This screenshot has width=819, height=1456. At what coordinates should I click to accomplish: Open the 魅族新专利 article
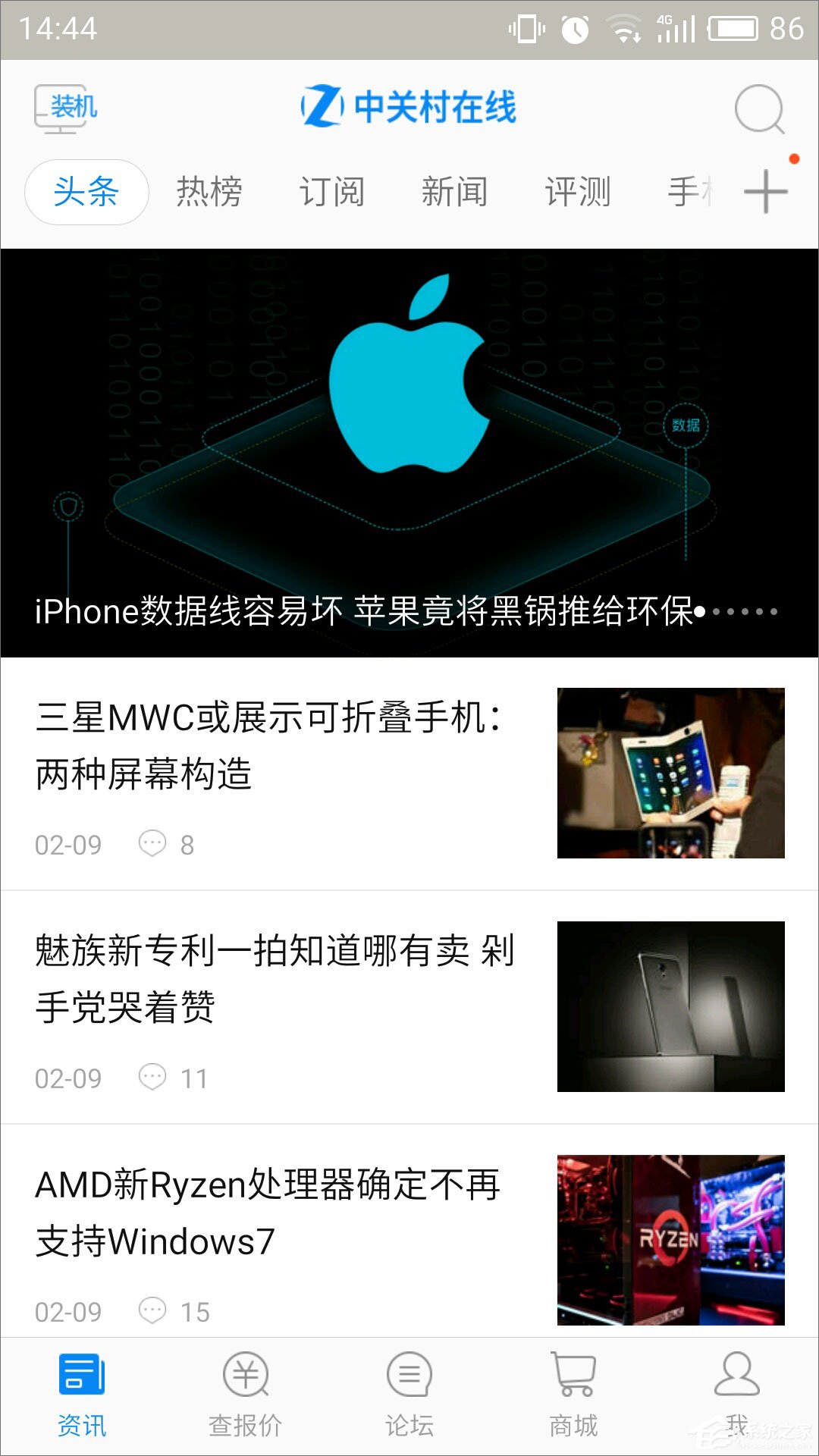pos(275,978)
